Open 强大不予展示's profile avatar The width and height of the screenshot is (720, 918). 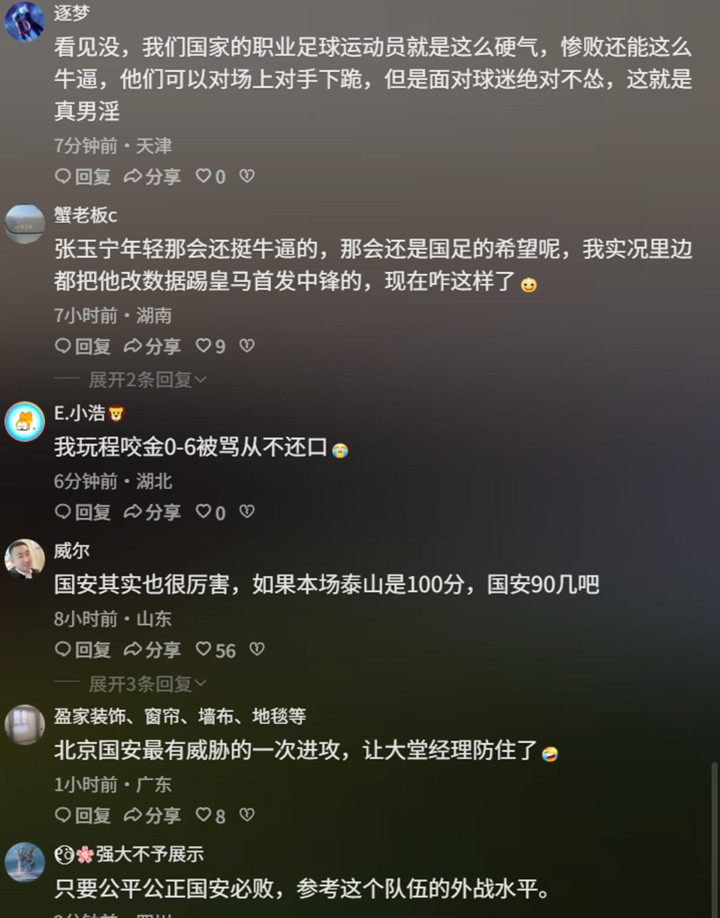point(24,862)
